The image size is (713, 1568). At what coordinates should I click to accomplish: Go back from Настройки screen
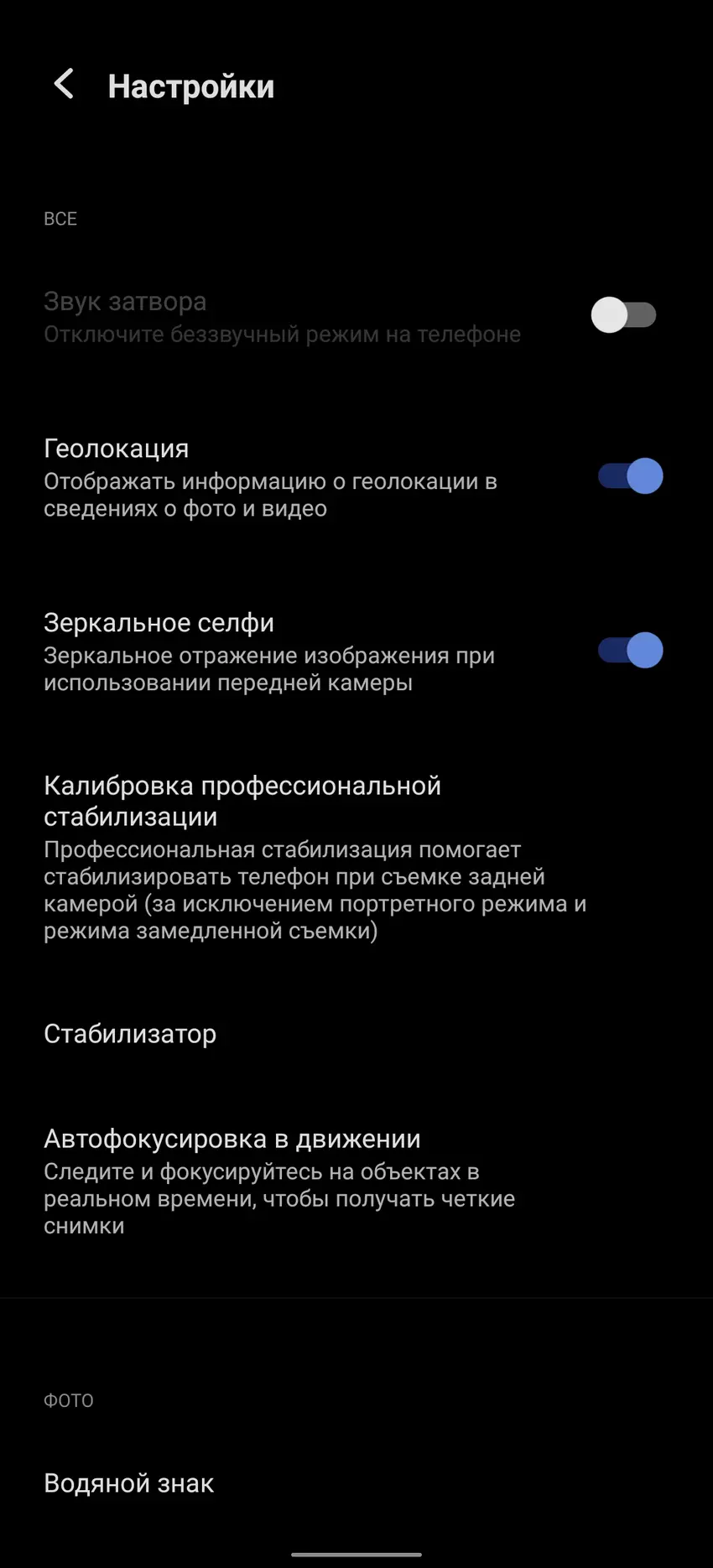coord(64,85)
